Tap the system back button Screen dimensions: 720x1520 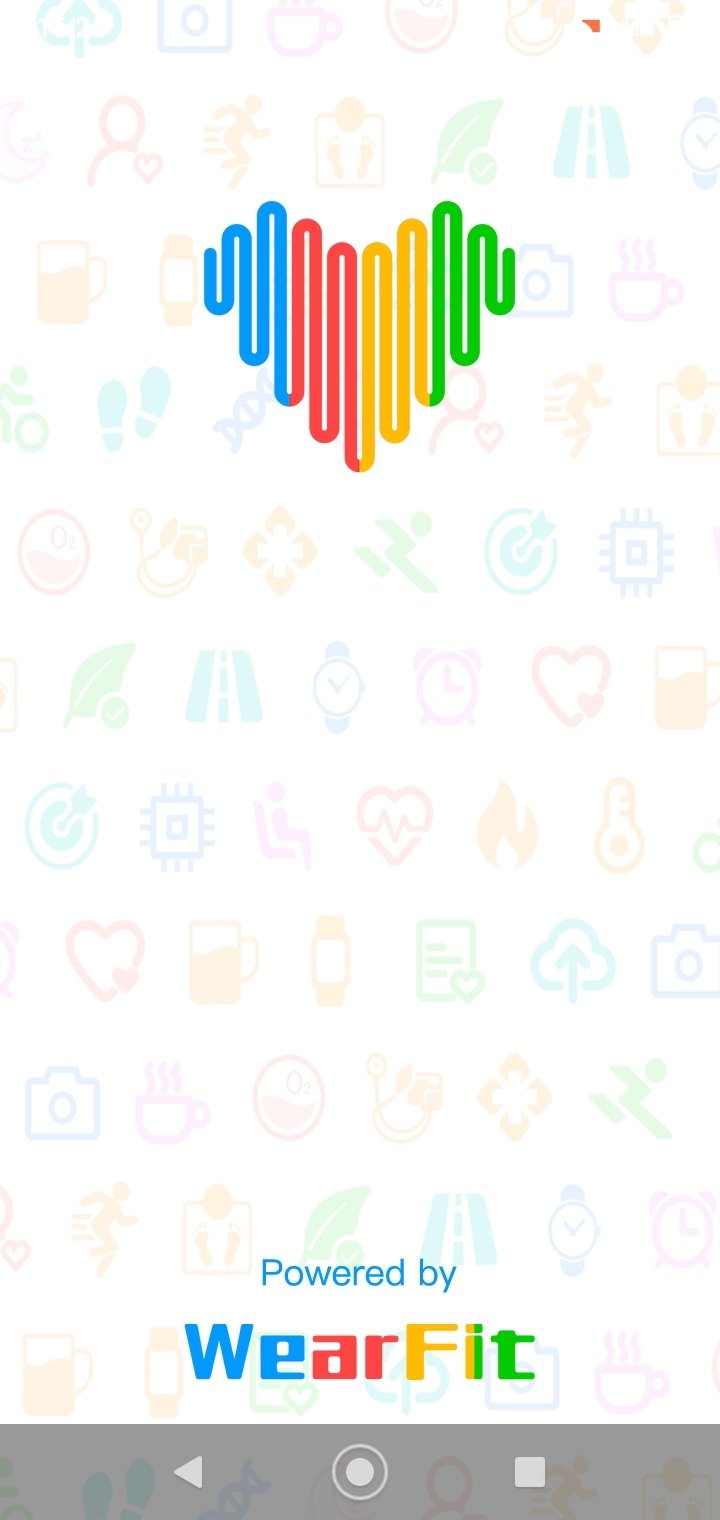click(188, 1472)
